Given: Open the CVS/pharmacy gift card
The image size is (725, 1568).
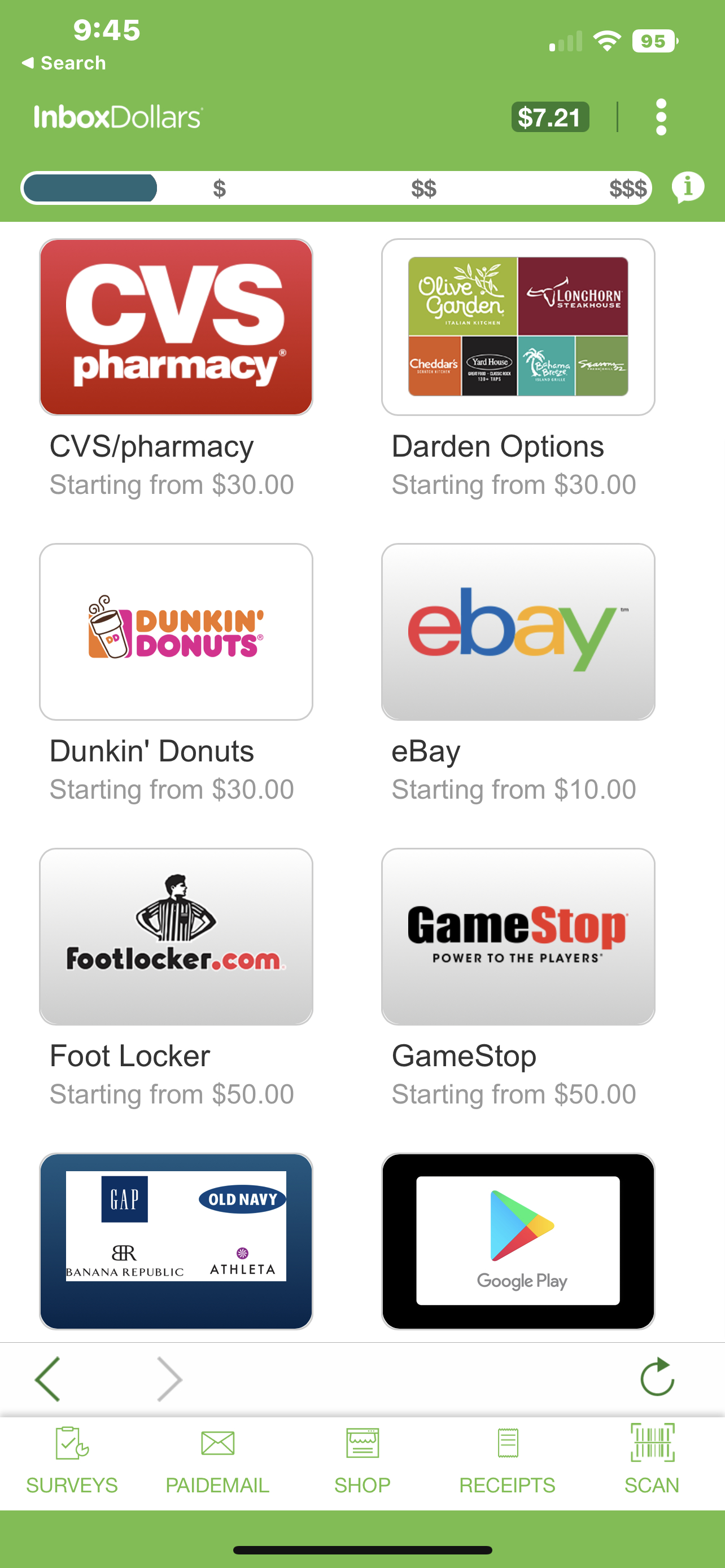Looking at the screenshot, I should tap(176, 327).
